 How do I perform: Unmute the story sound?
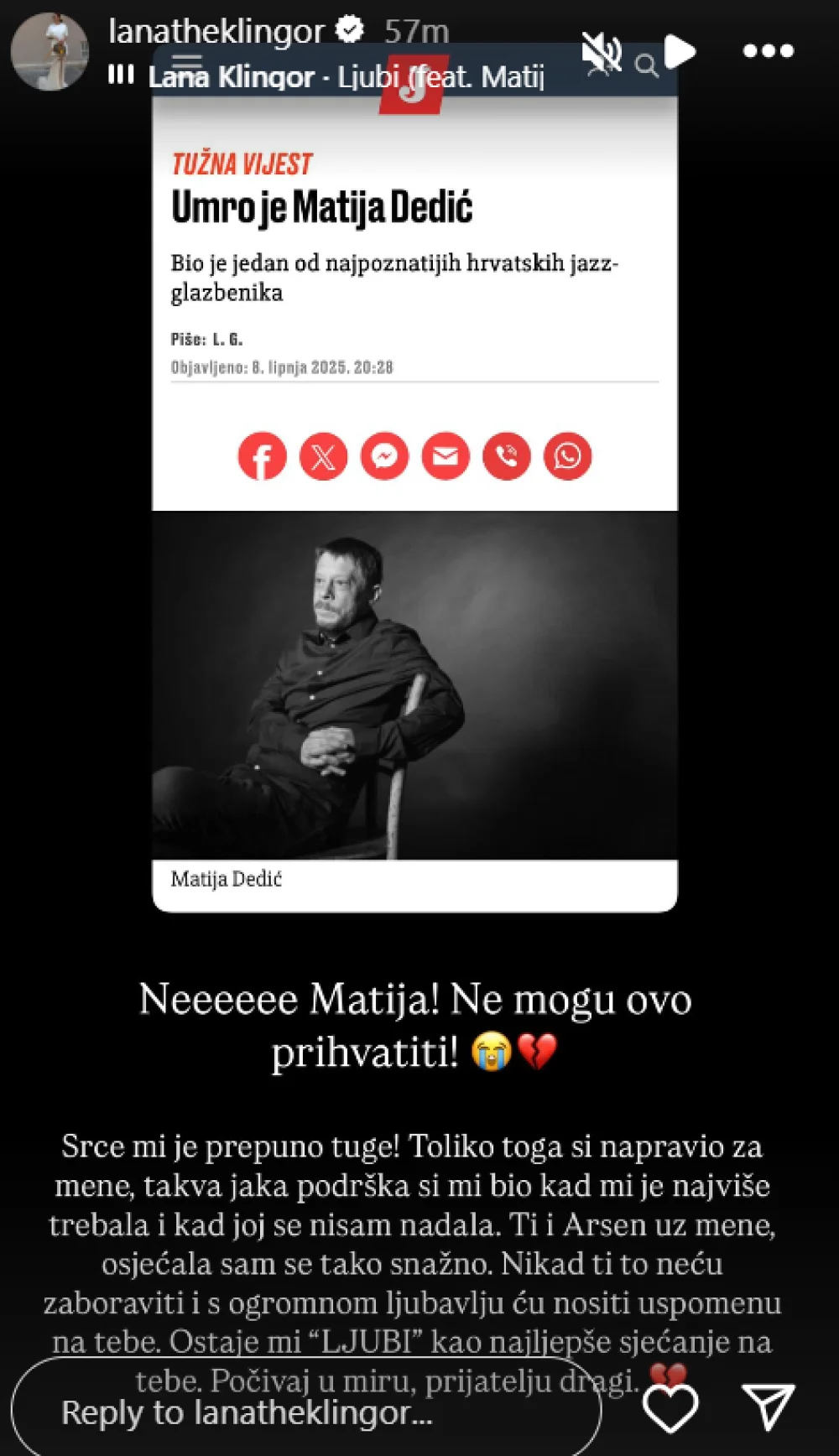coord(601,52)
